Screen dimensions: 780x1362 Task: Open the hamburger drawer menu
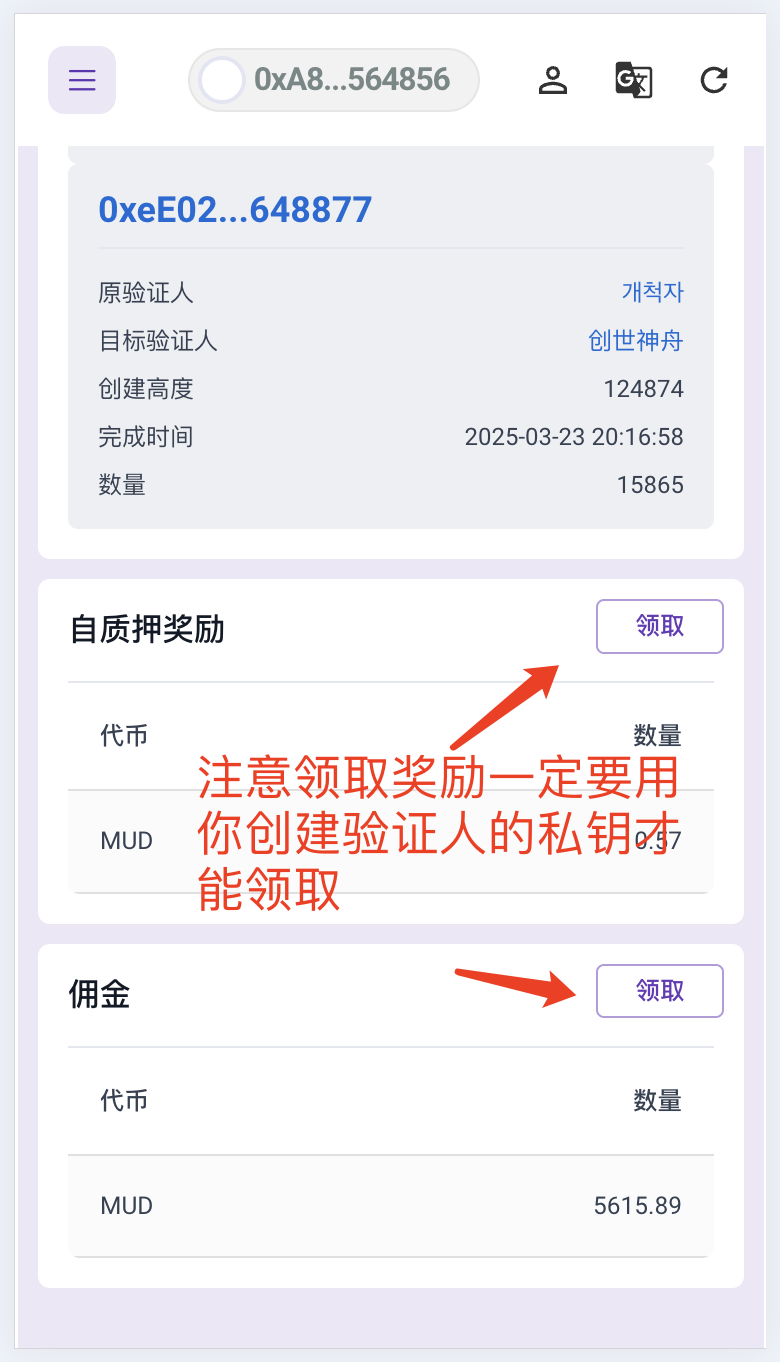point(82,80)
